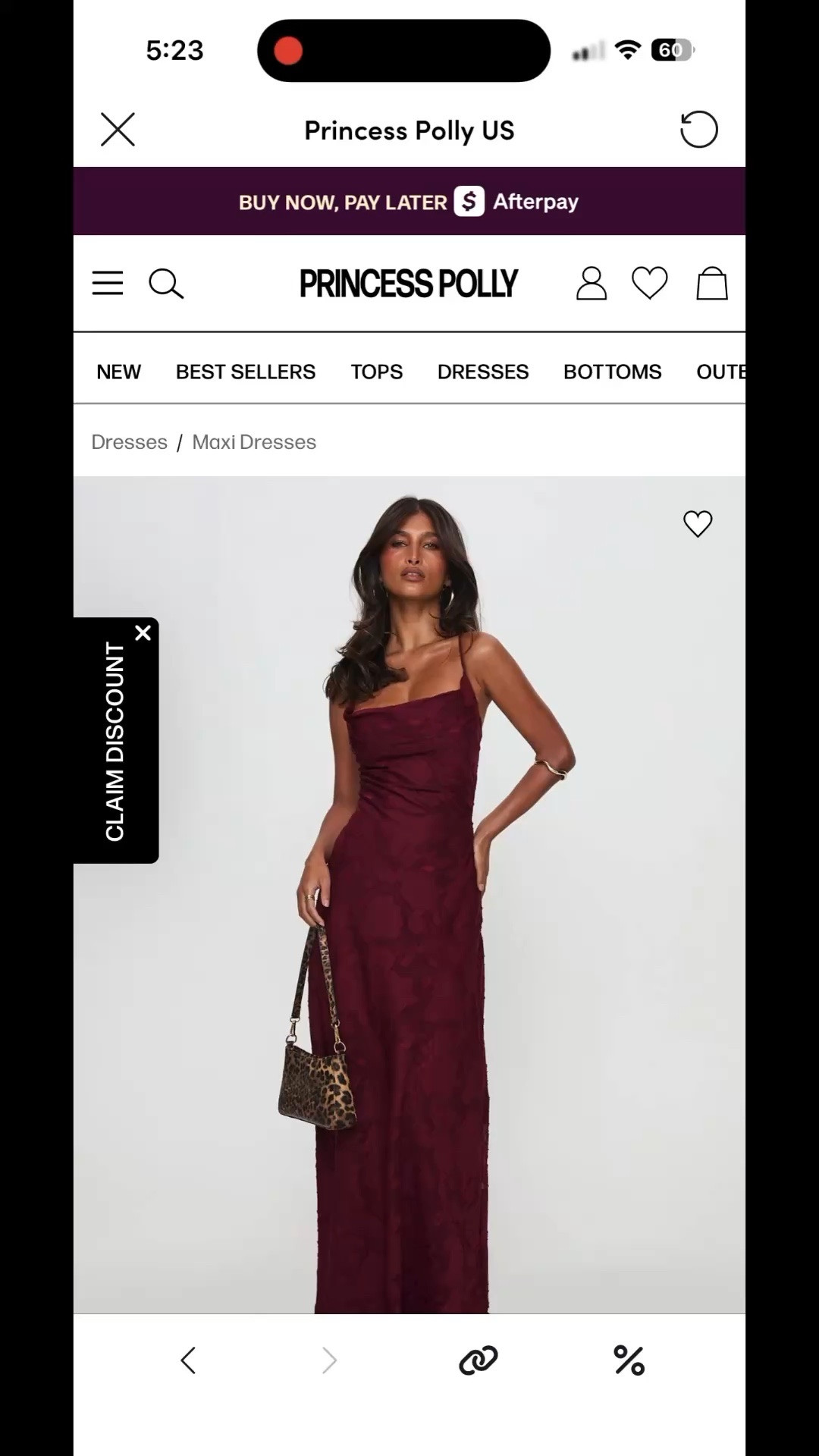Go back to the previous page
Viewport: 819px width, 1456px height.
click(x=188, y=1360)
